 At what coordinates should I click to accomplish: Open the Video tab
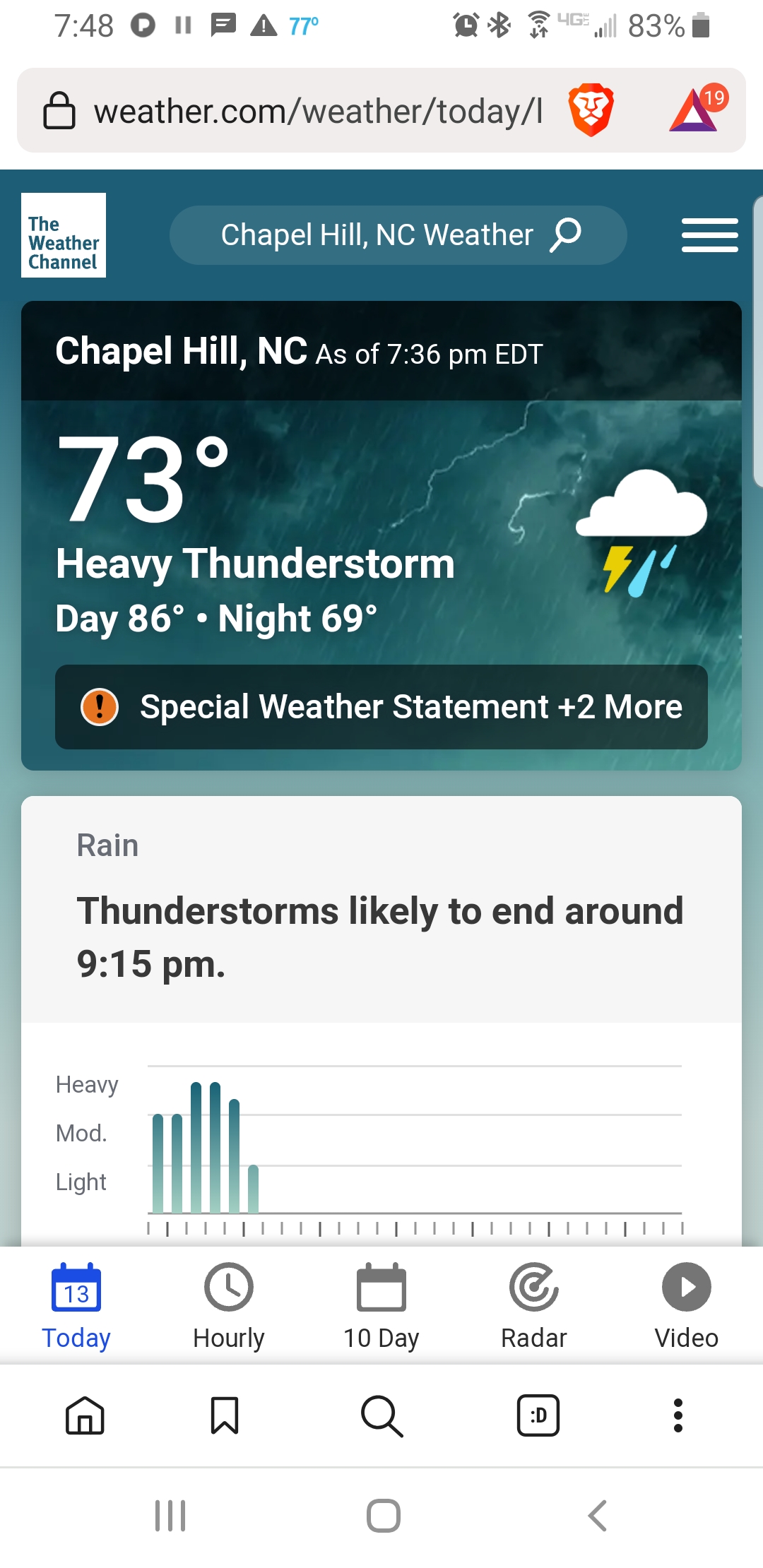[686, 1305]
